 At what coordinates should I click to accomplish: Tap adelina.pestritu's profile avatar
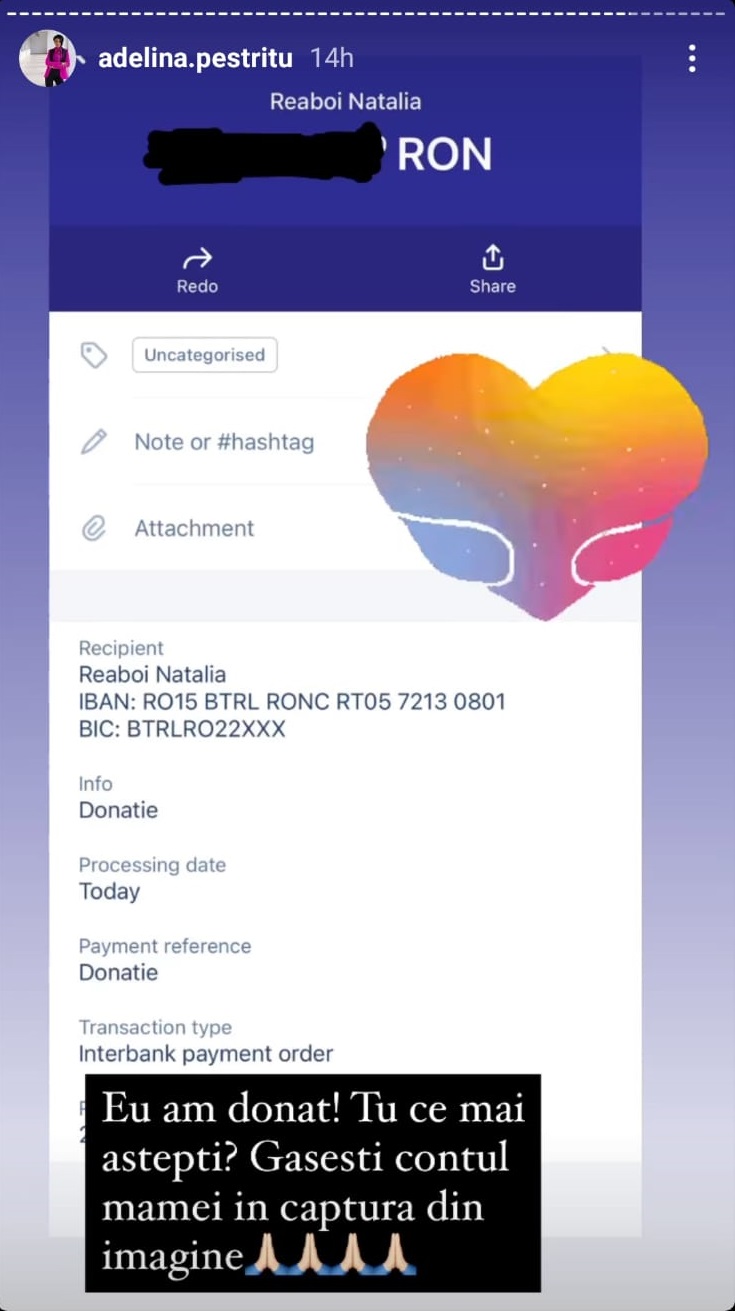[47, 59]
